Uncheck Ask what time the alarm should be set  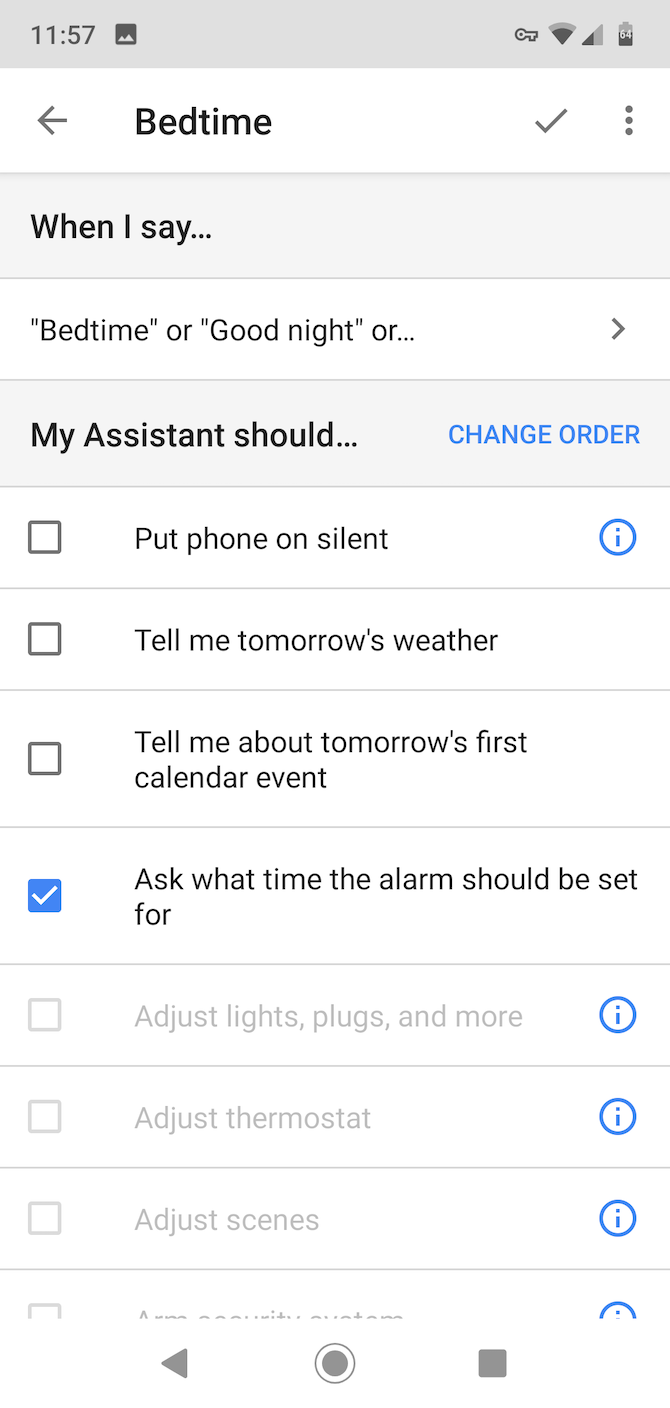point(45,896)
